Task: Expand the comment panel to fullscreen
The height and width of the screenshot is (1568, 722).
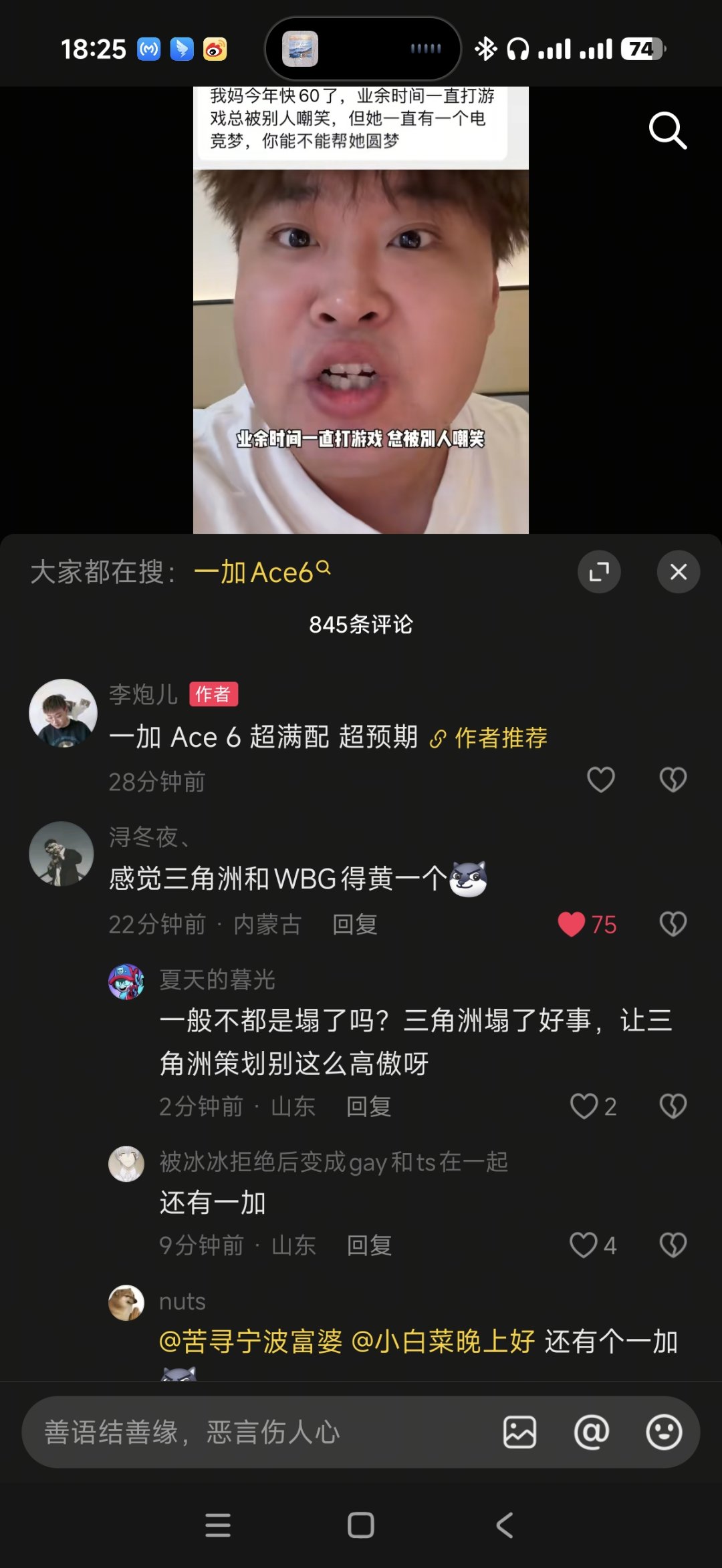Action: coord(600,572)
